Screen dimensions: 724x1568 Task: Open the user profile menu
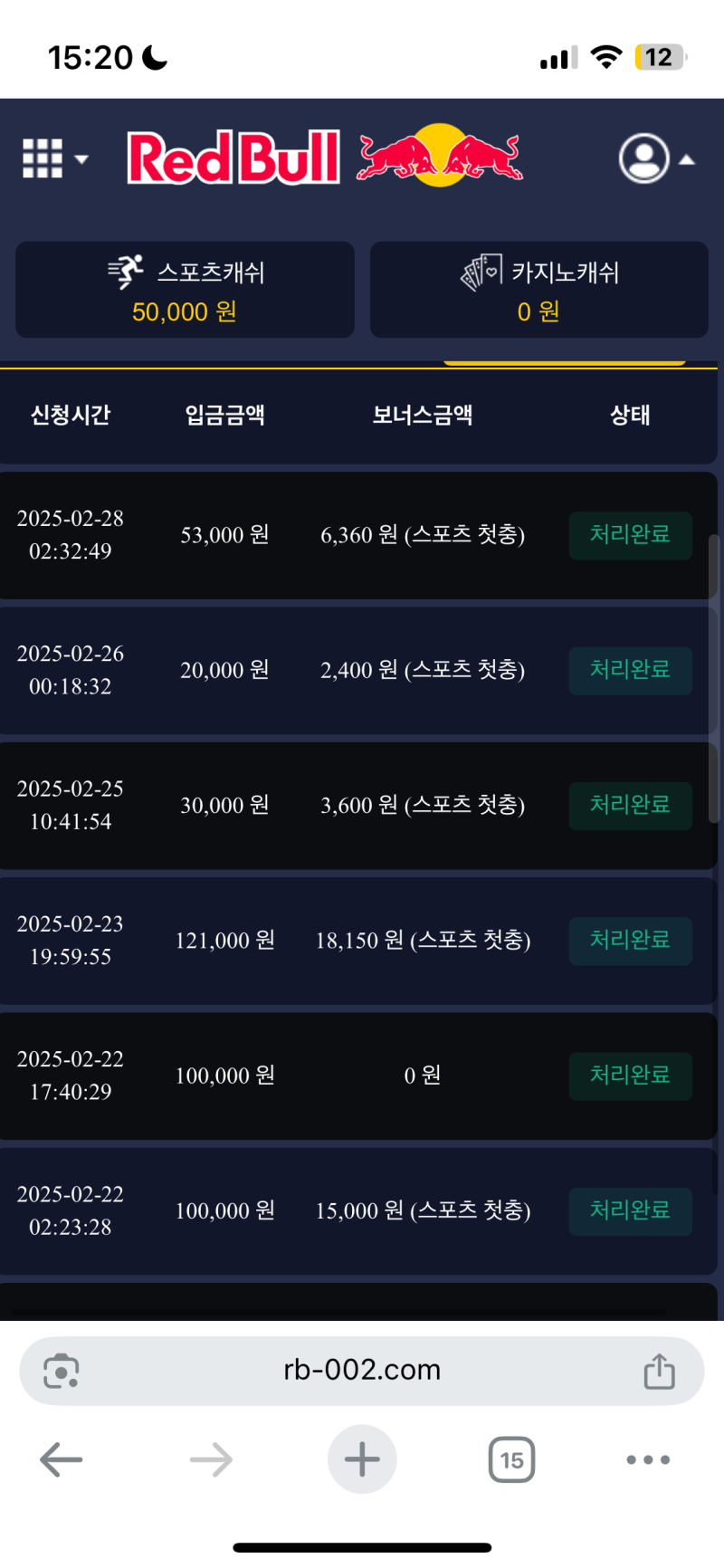[655, 159]
